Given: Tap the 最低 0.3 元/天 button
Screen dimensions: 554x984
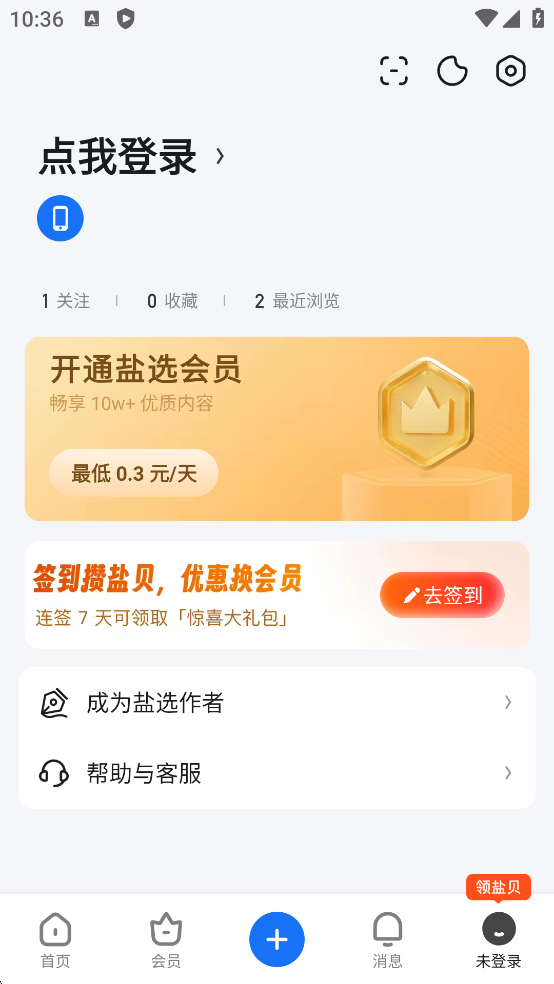Looking at the screenshot, I should pyautogui.click(x=134, y=473).
